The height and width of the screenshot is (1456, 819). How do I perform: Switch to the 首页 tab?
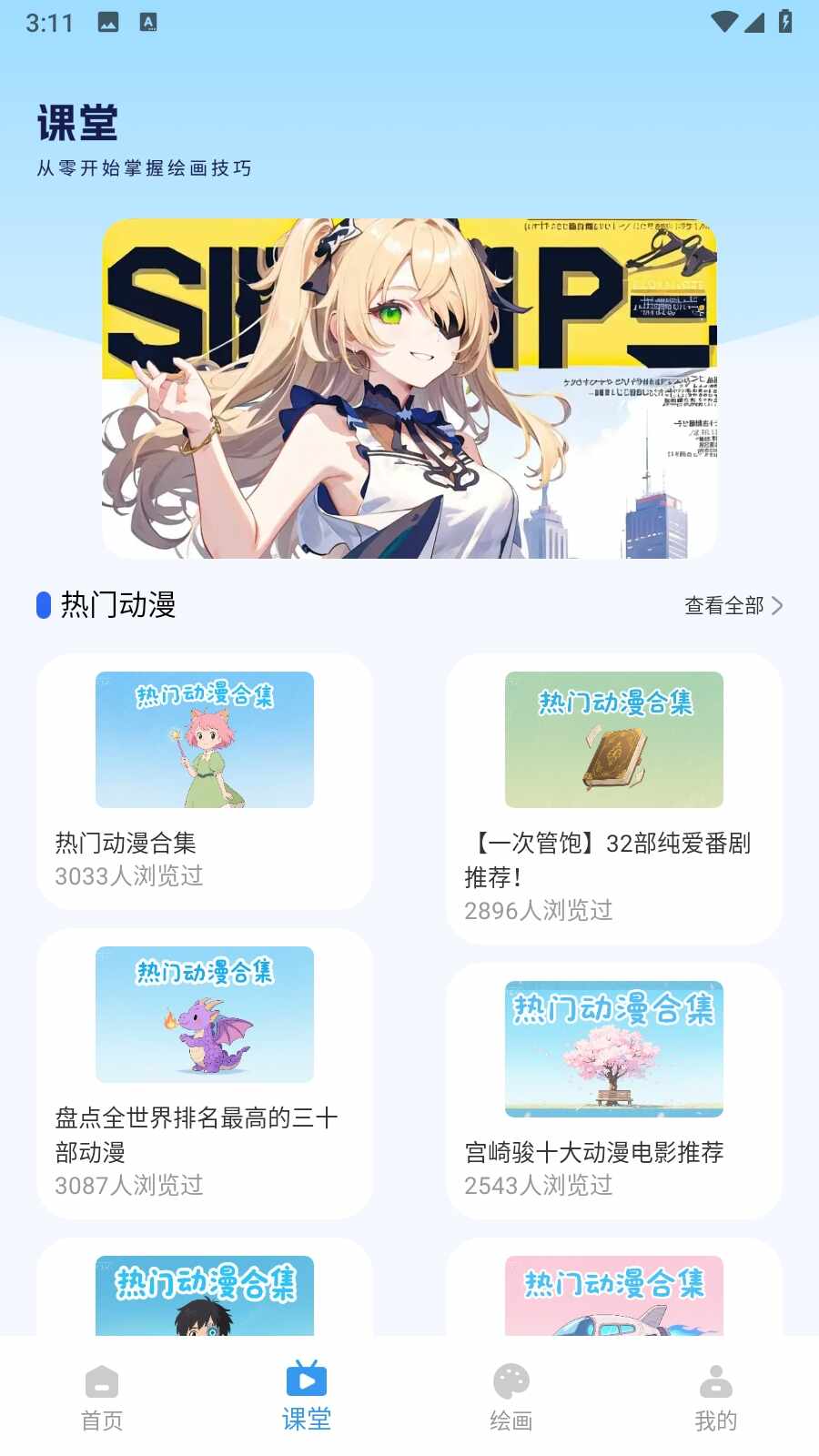(102, 1398)
